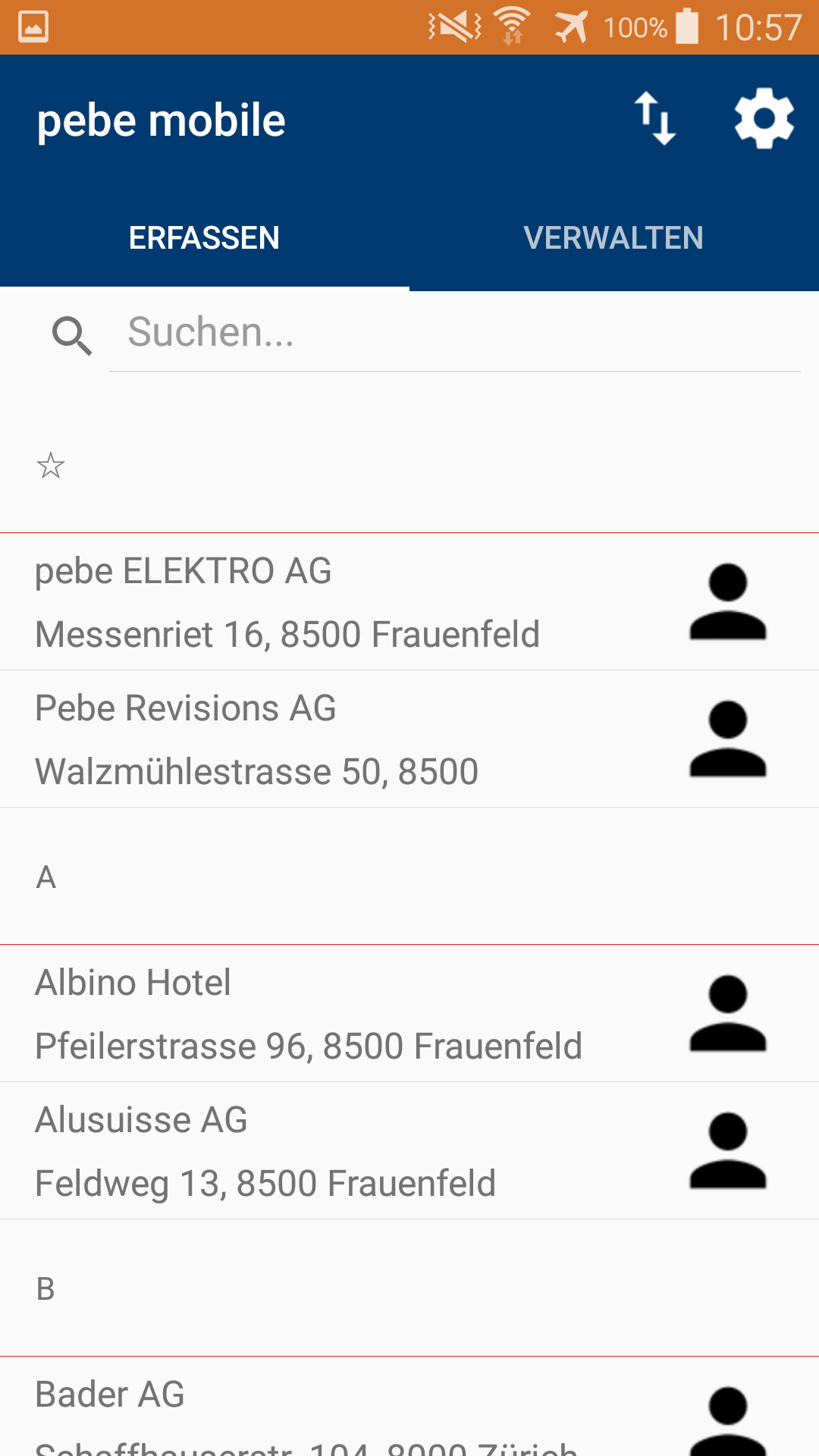Tap person icon for Alusuisse AG

[x=728, y=1151]
